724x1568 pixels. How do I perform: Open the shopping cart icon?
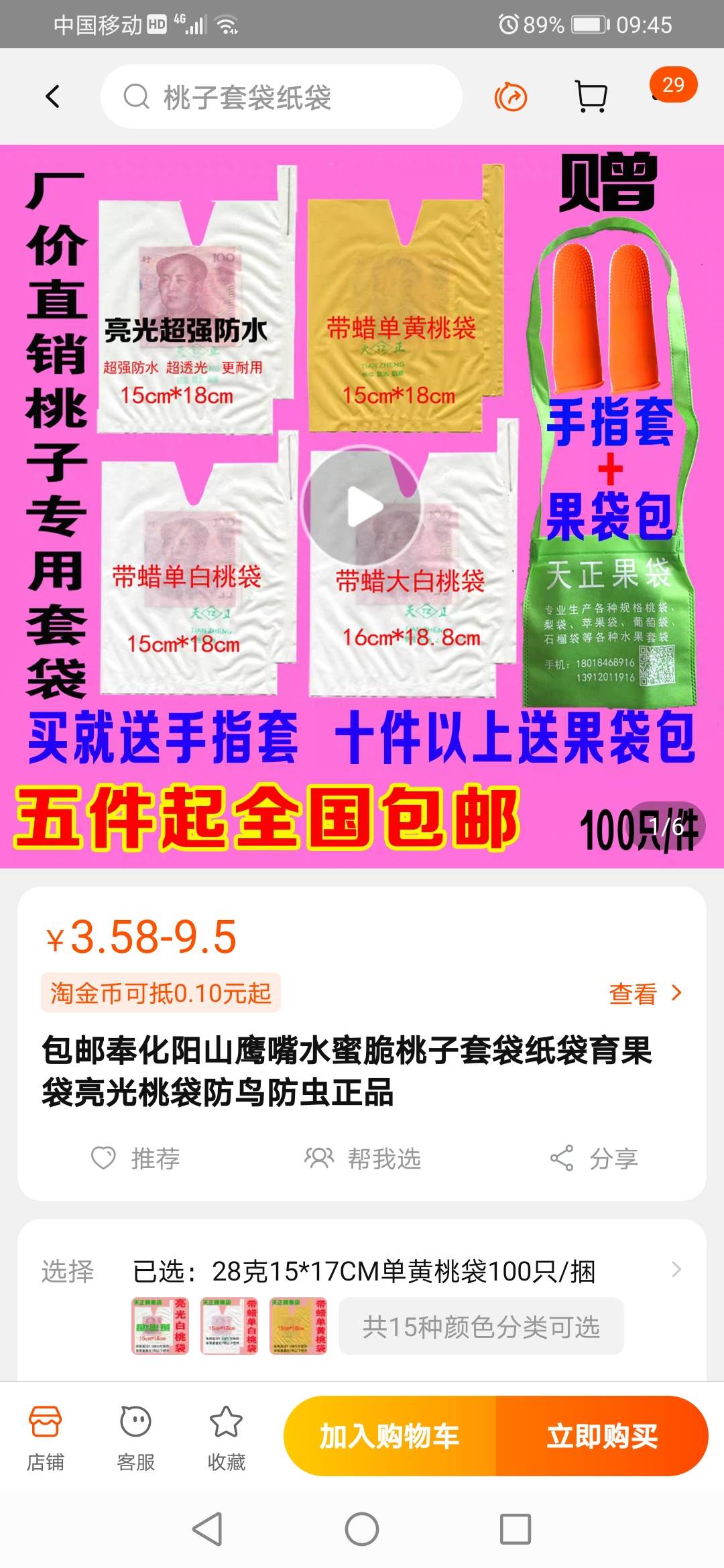coord(592,97)
